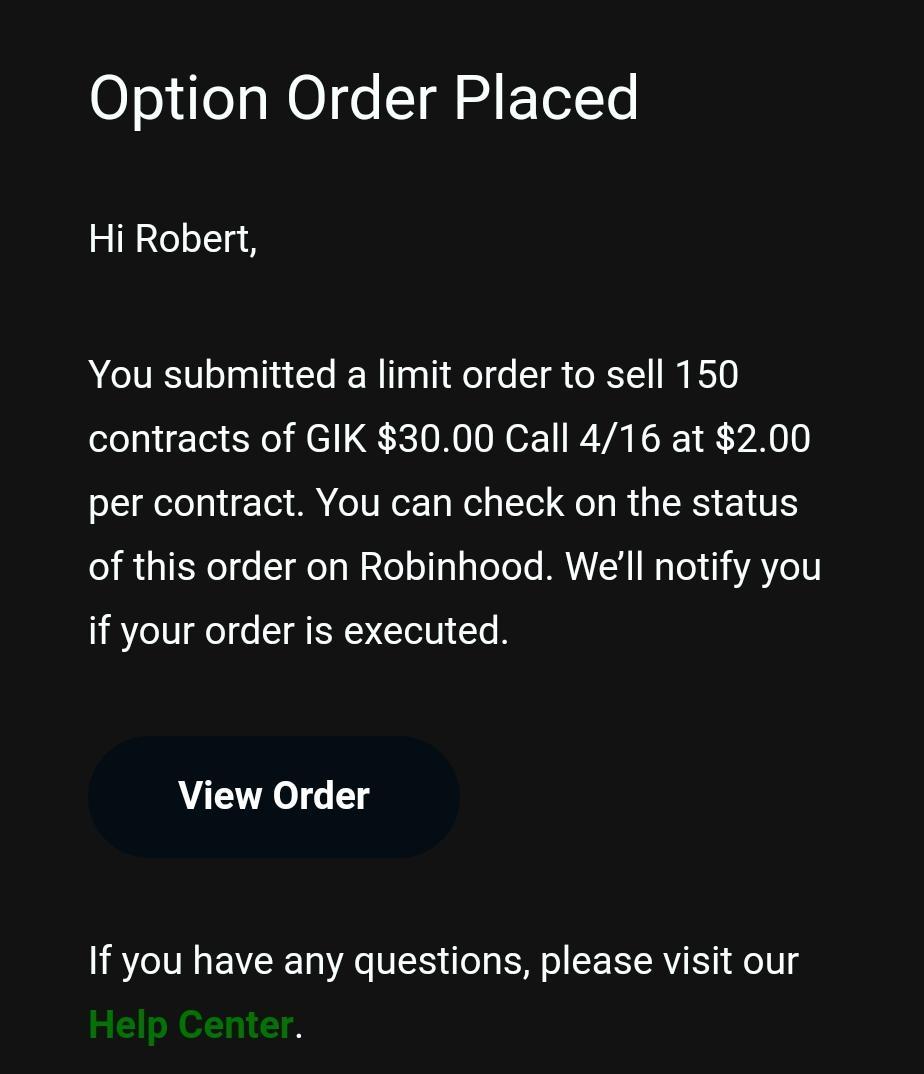Tap the View Order button
Image resolution: width=924 pixels, height=1074 pixels.
click(273, 796)
